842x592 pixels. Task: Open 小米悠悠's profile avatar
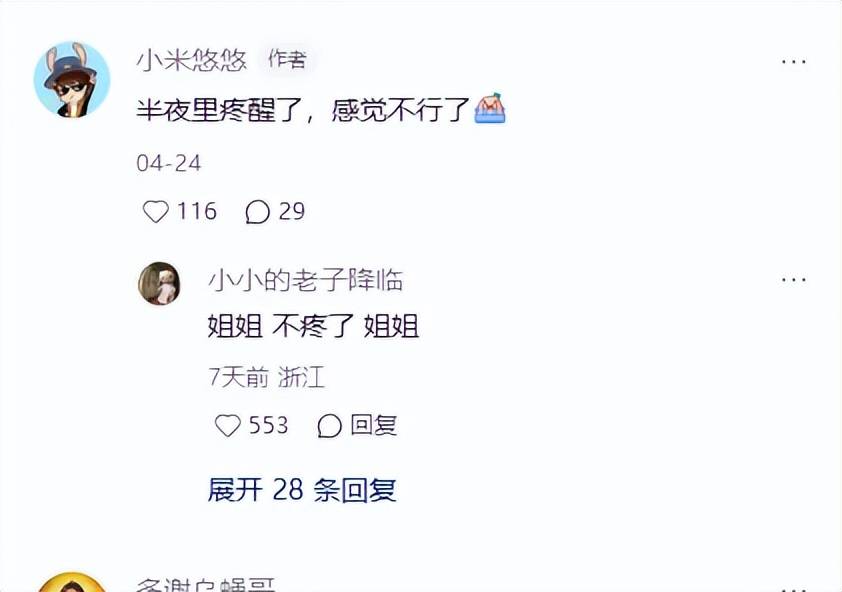point(72,80)
